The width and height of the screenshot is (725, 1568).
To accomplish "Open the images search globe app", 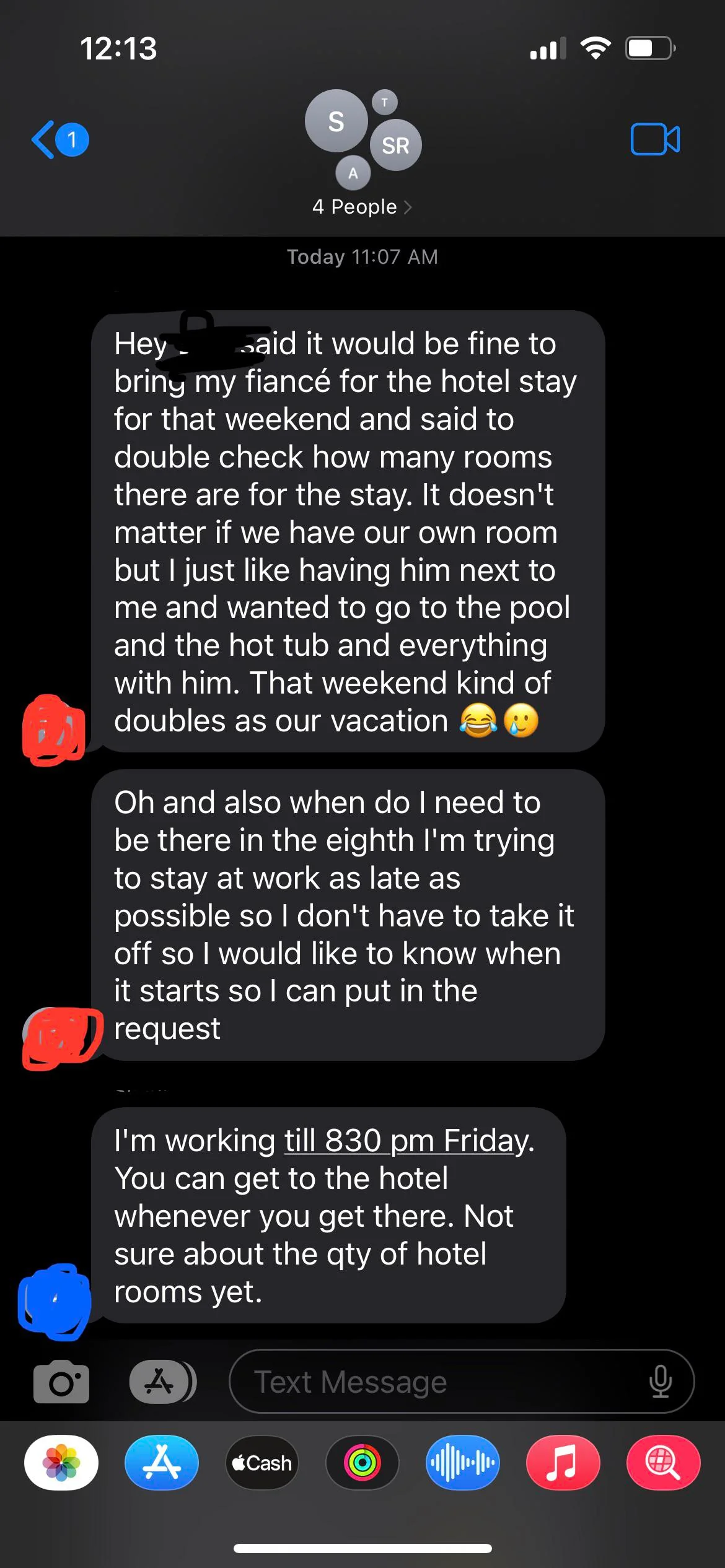I will (663, 1463).
